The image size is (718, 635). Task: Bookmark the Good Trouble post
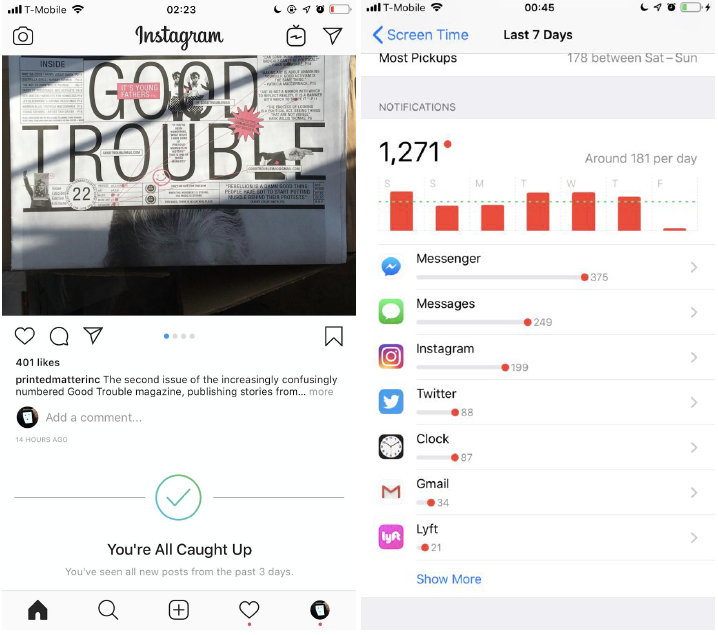click(334, 336)
